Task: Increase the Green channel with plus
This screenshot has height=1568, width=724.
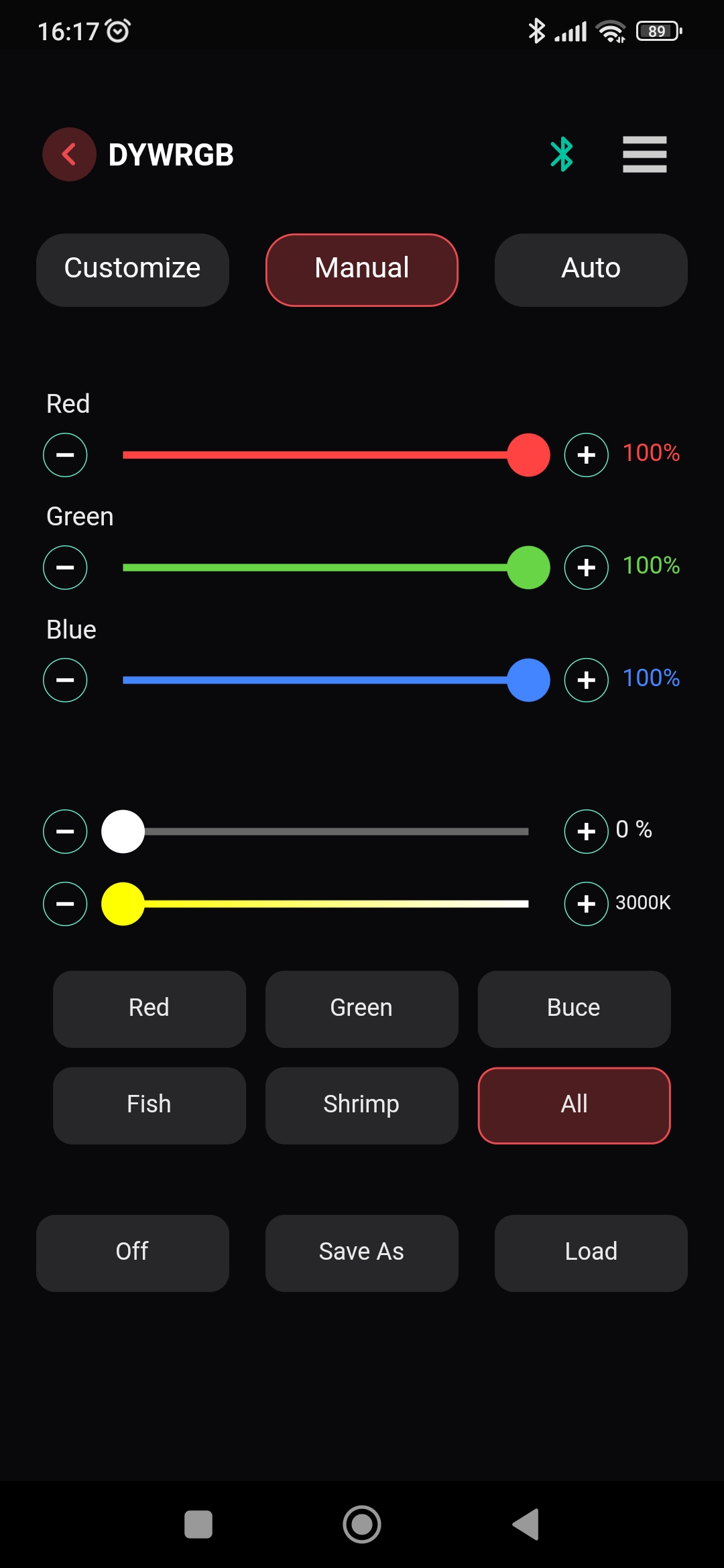Action: 586,568
